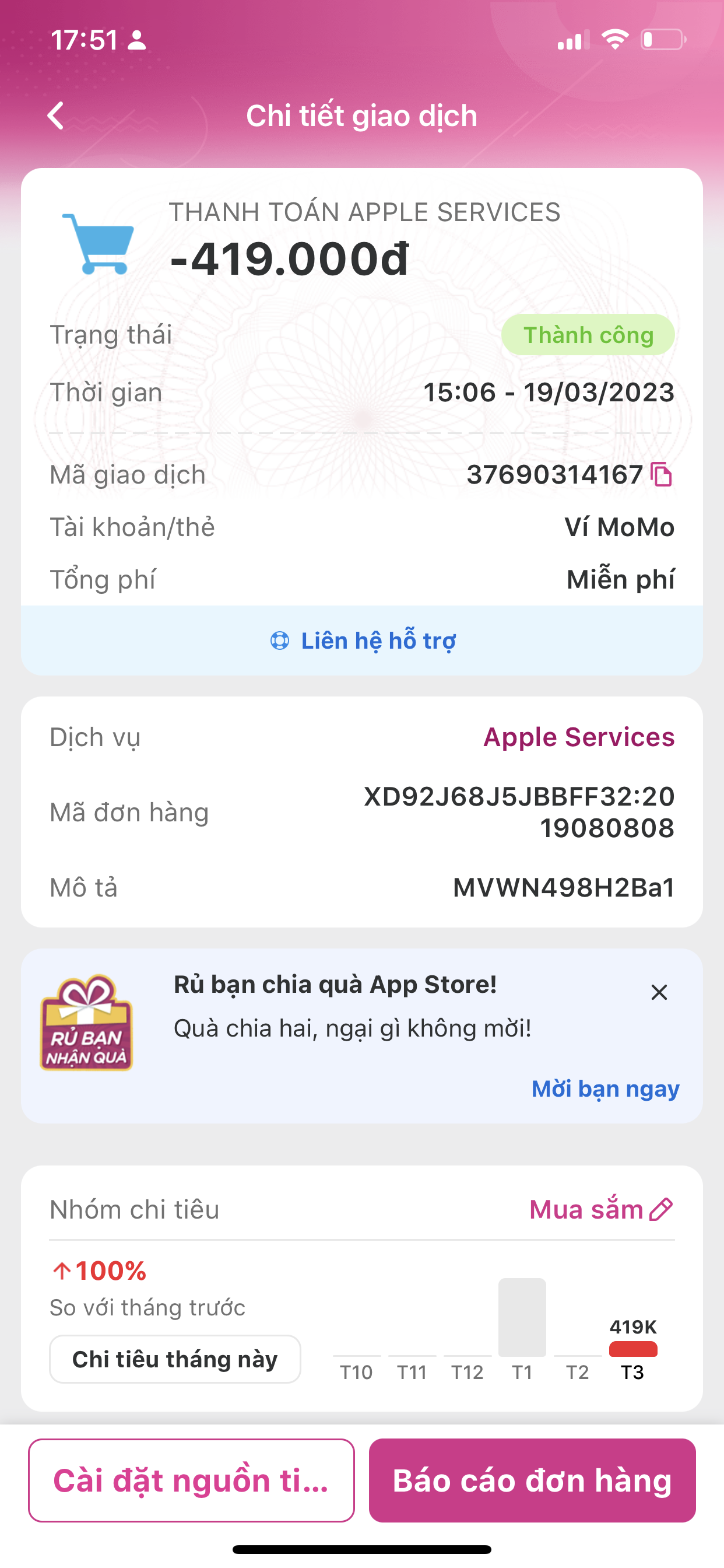The height and width of the screenshot is (1568, 724).
Task: Copy the transaction code 37690314167
Action: 661,475
